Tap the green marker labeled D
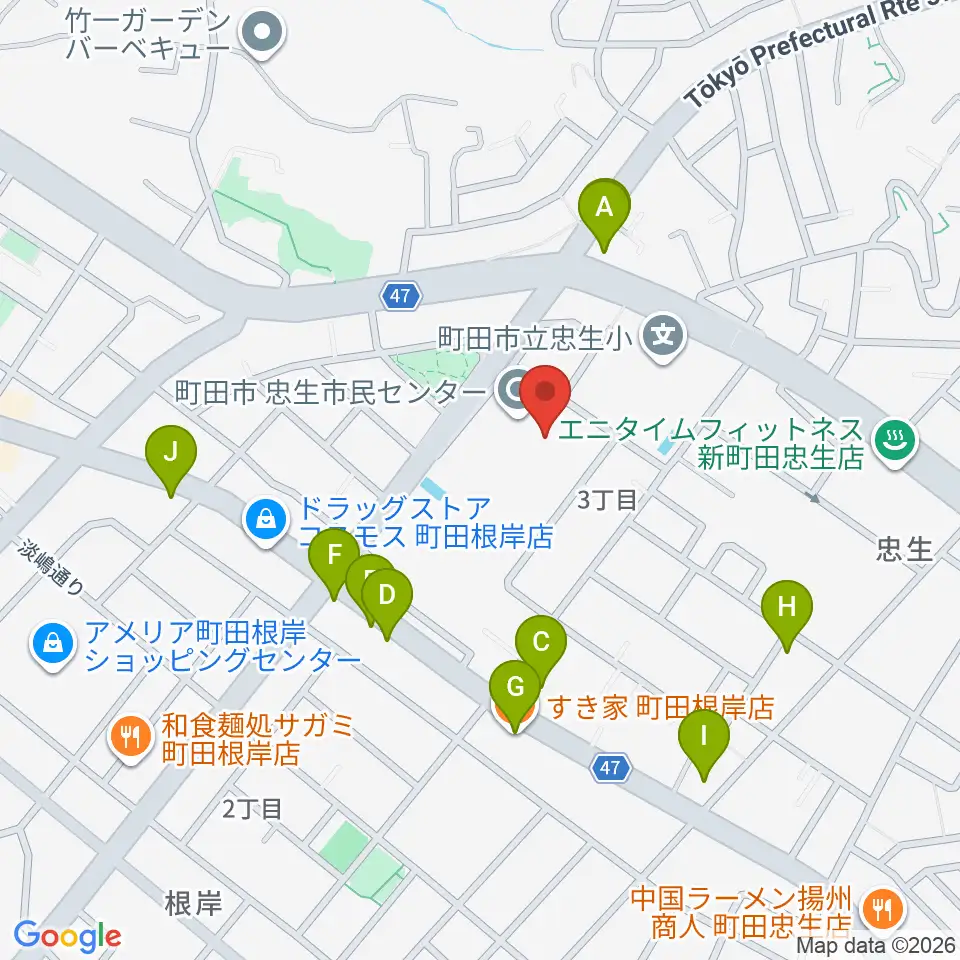 coord(387,598)
